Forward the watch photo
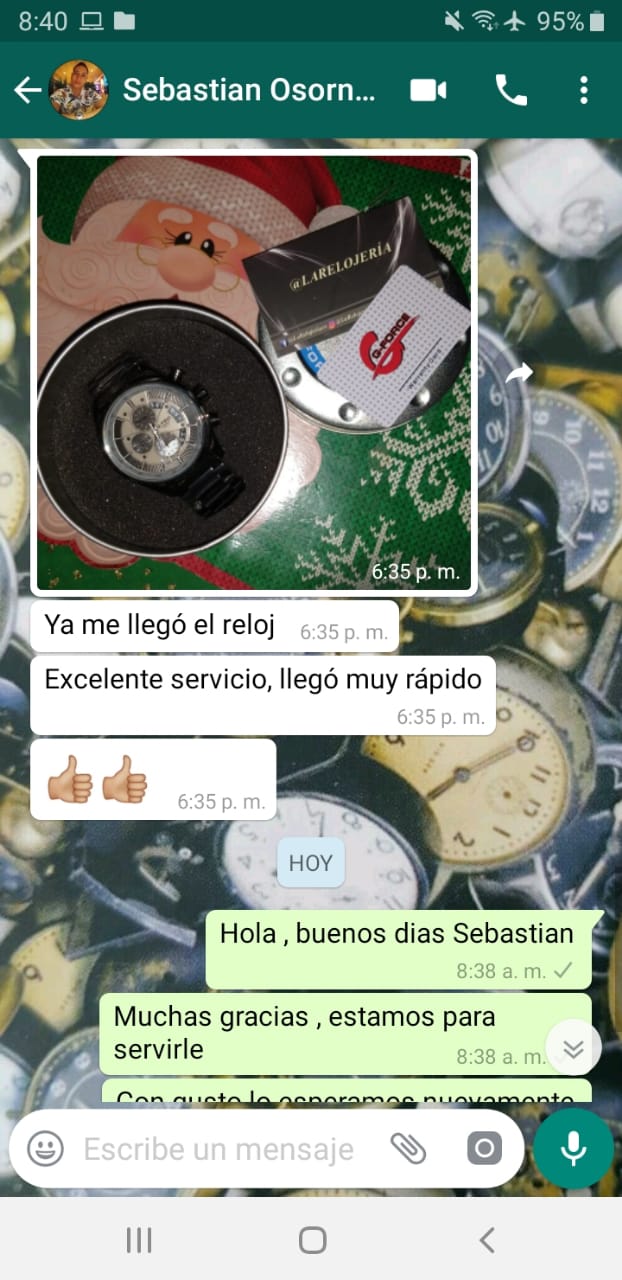 point(519,374)
